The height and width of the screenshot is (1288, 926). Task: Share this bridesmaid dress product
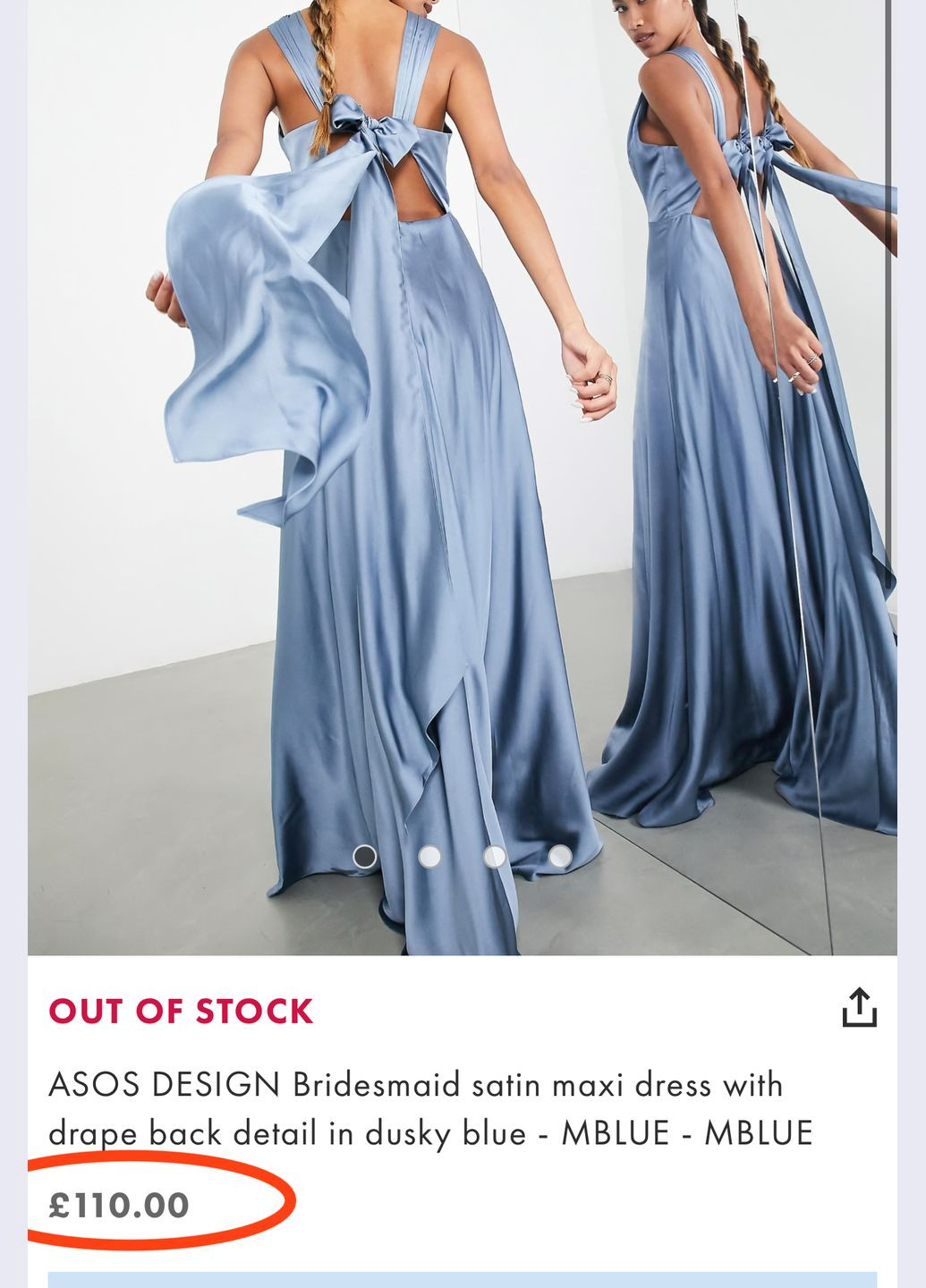click(859, 1008)
